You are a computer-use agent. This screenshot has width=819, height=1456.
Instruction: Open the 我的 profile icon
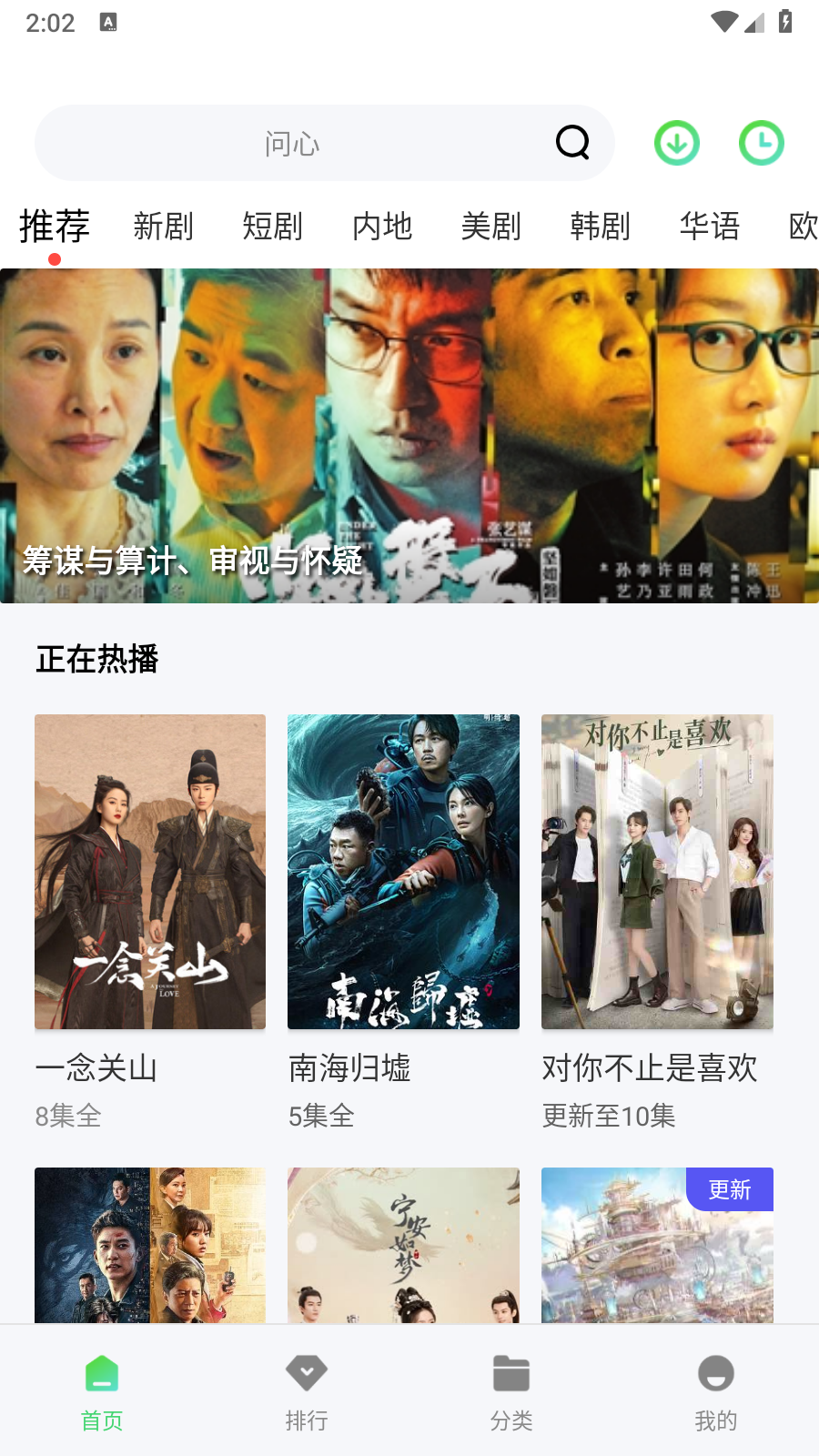pos(715,1374)
